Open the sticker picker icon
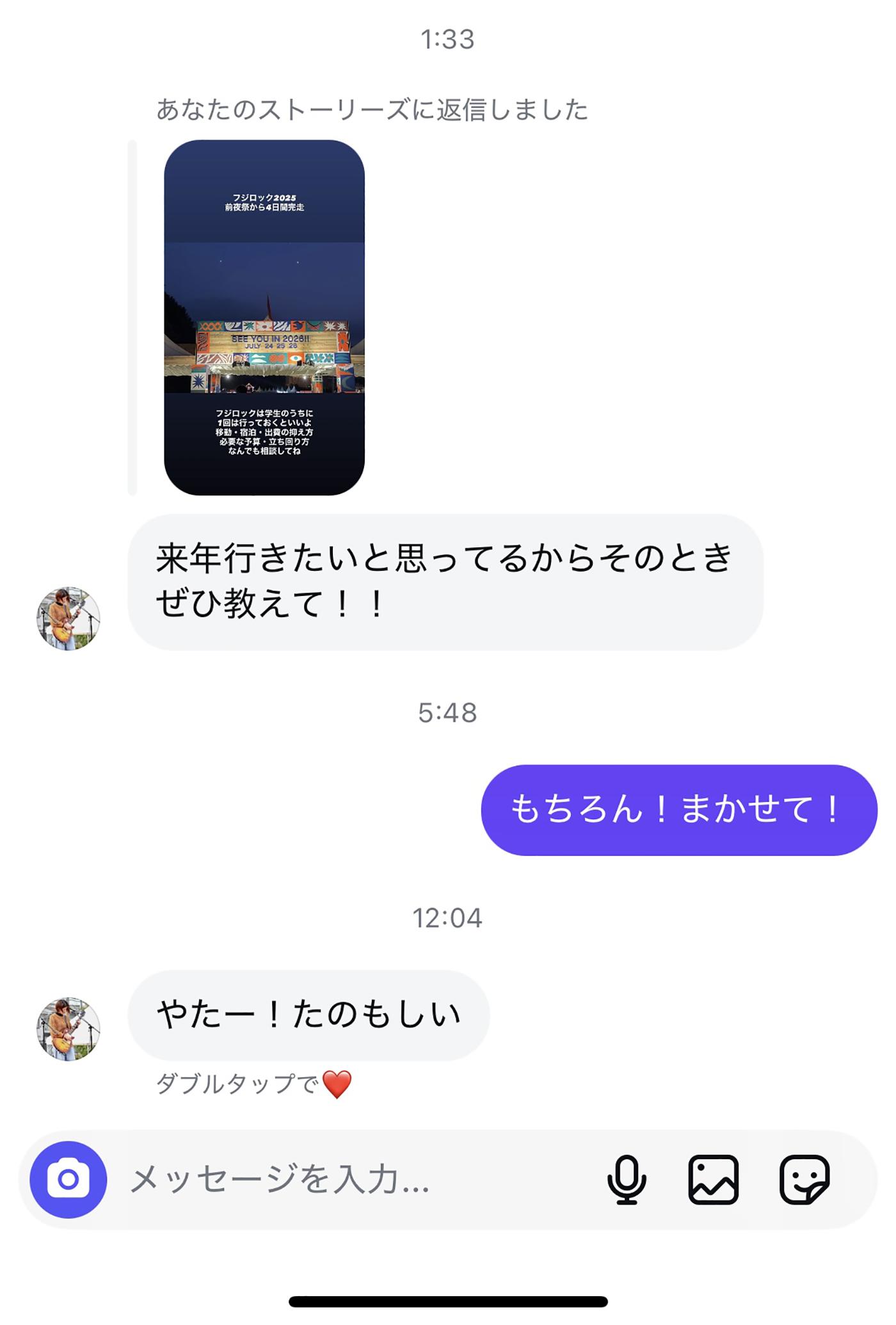Screen dimensions: 896x1325 (x=804, y=1179)
